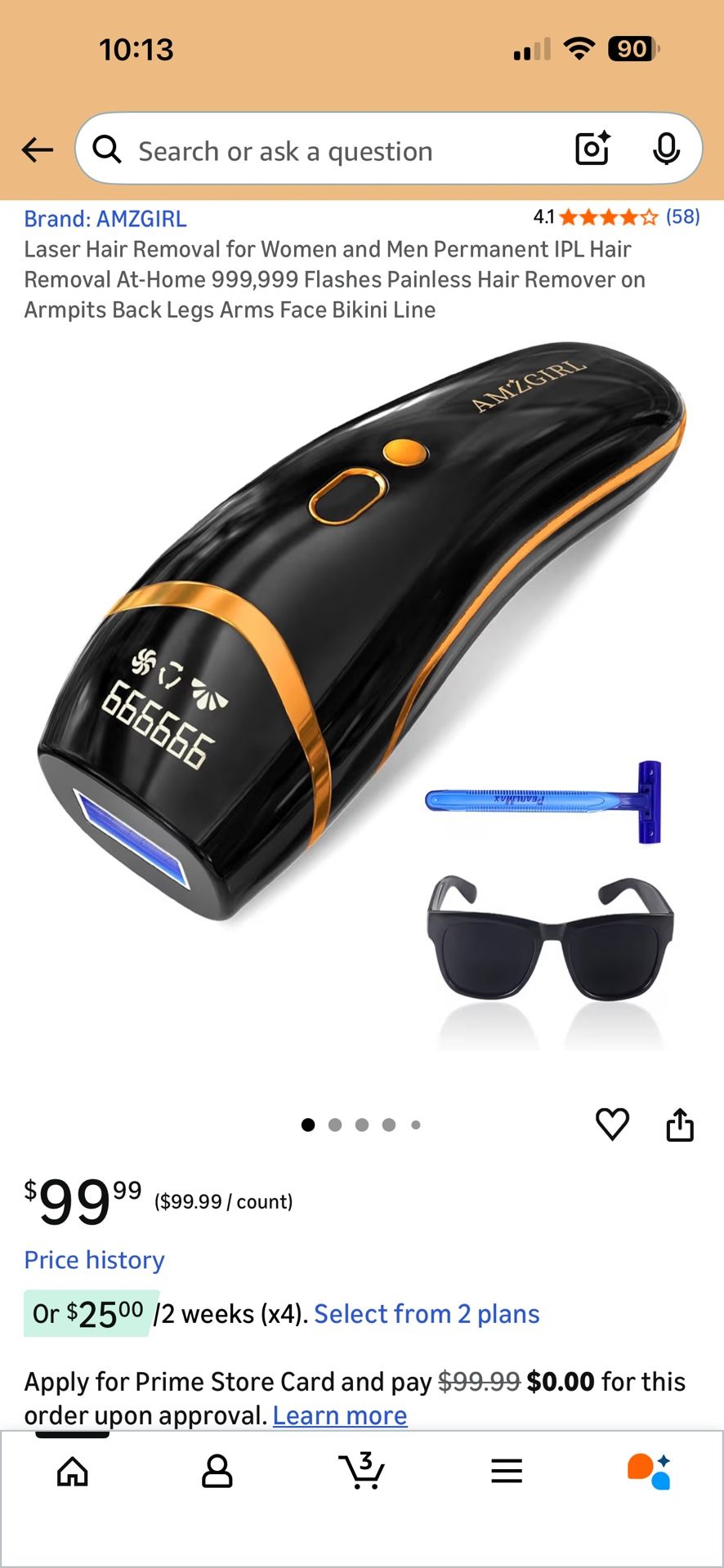Open camera lens search icon
Viewport: 724px width, 1568px height.
[592, 149]
